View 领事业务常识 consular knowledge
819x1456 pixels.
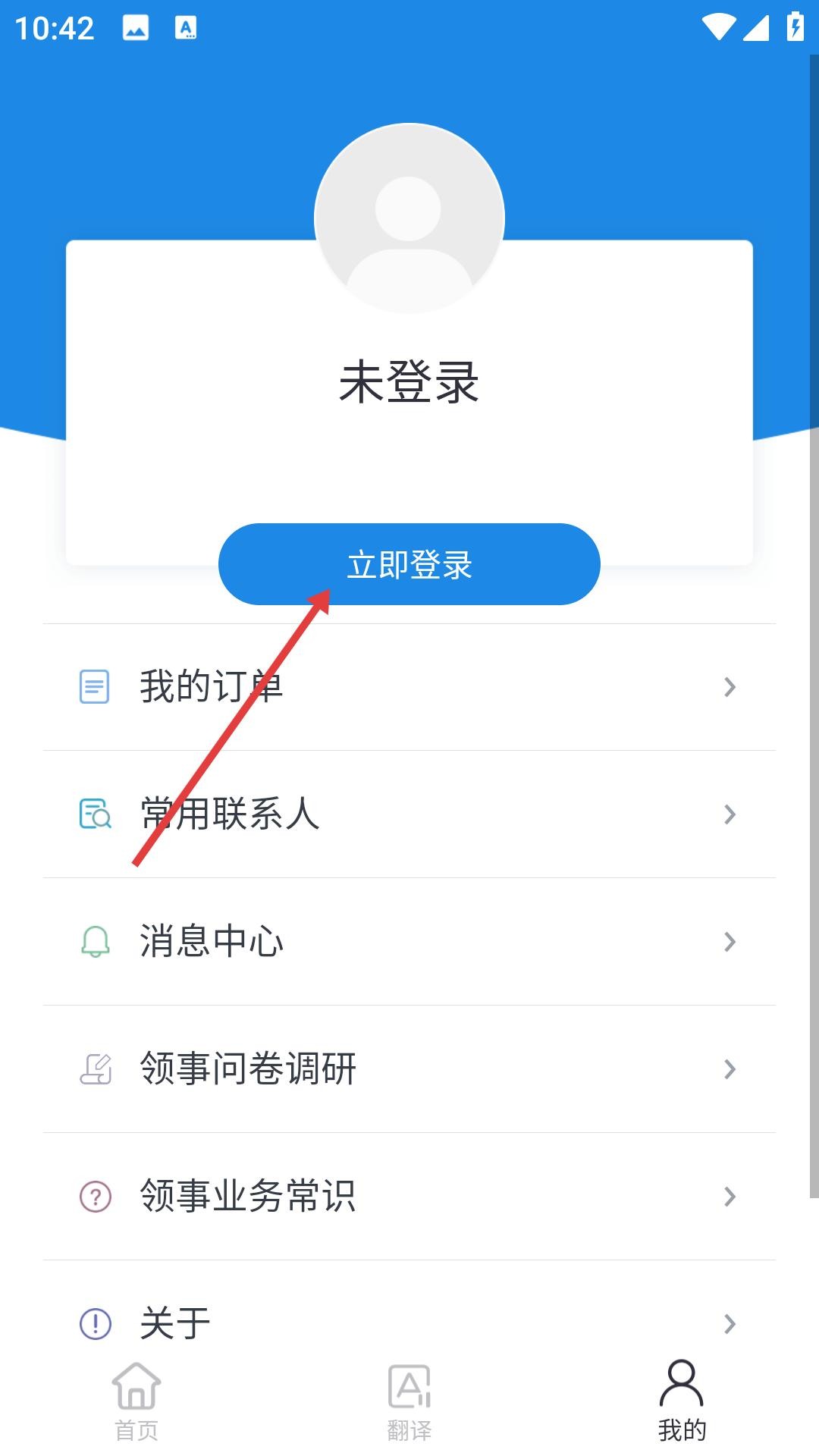pos(409,1197)
